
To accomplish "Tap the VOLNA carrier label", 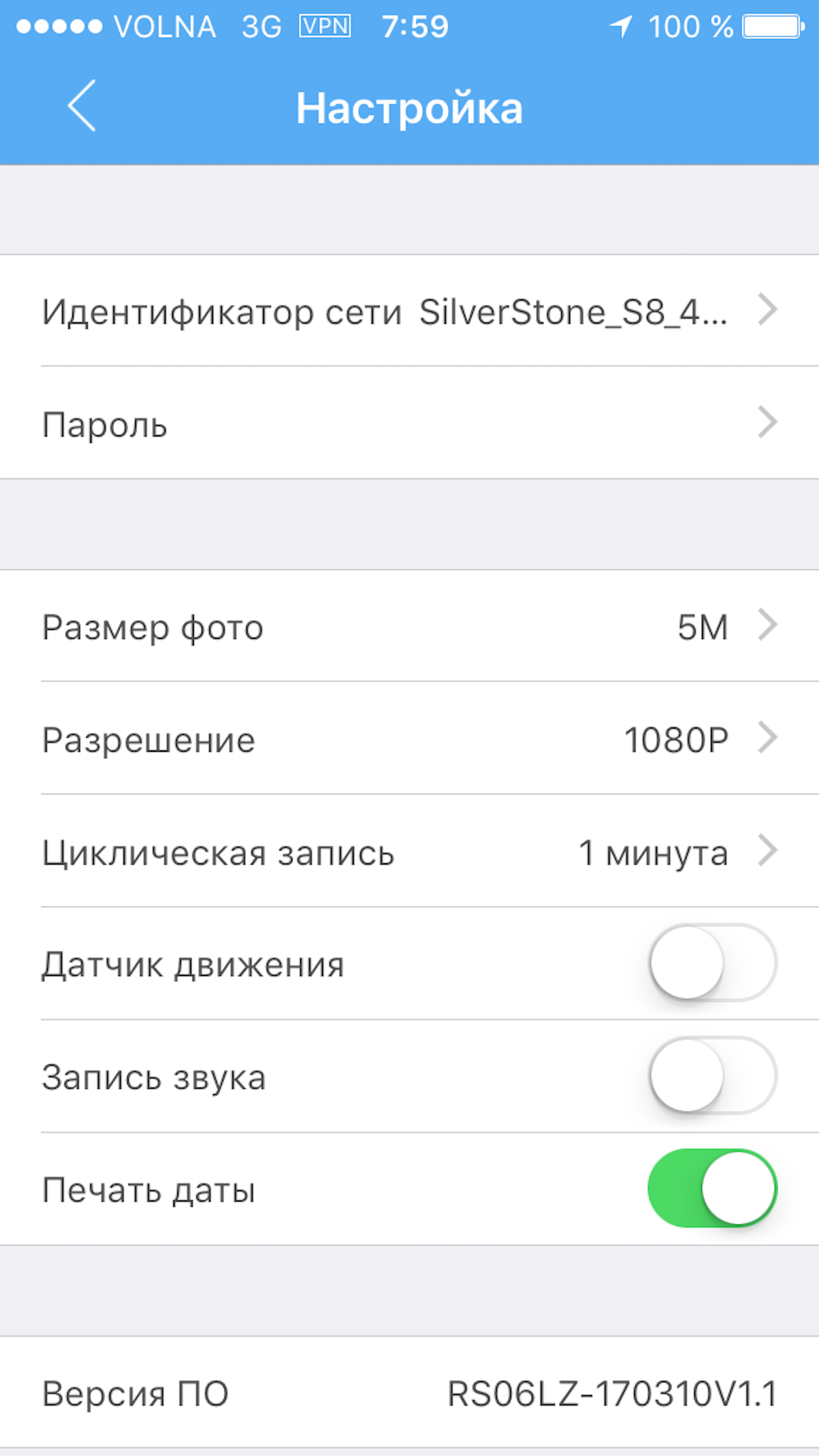I will tap(165, 26).
